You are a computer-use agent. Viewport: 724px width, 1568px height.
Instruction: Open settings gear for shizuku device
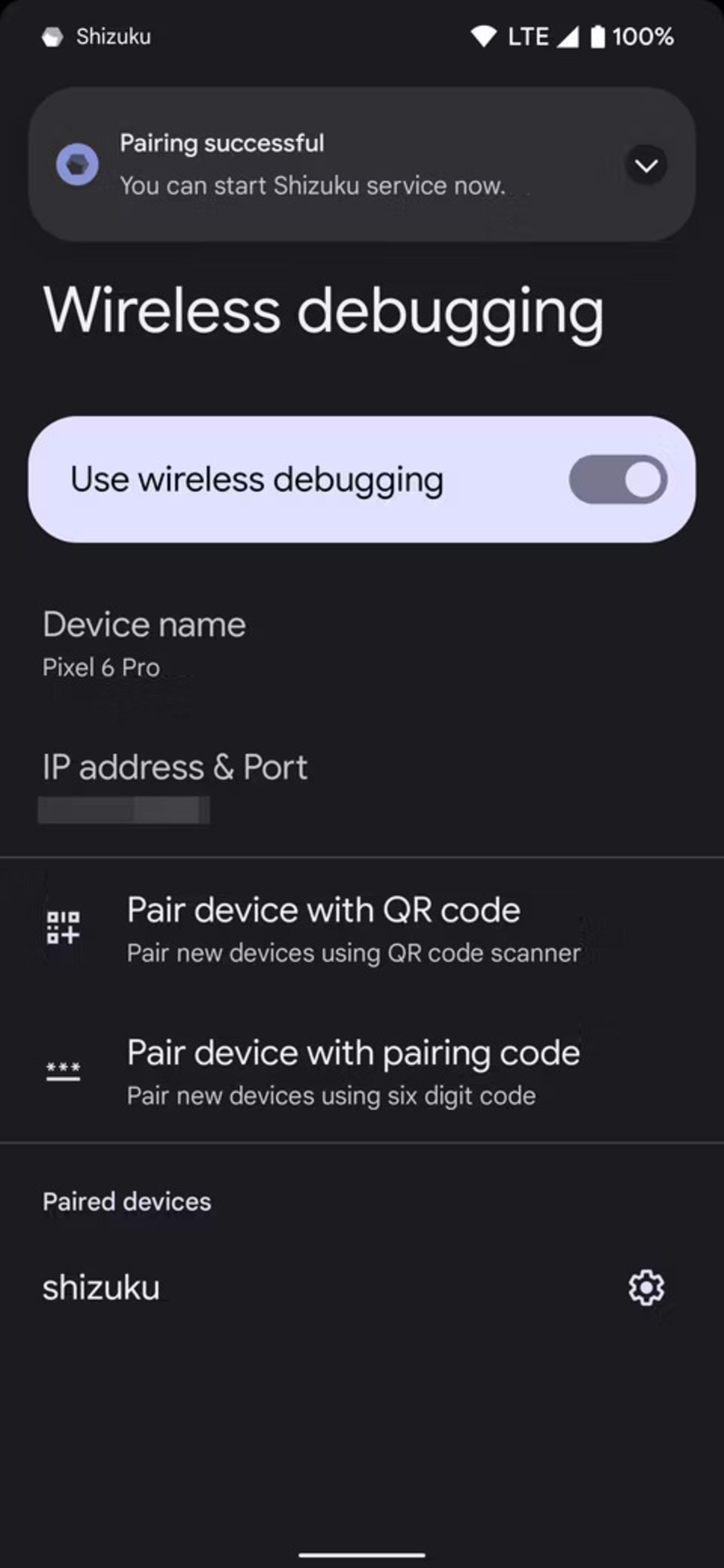click(646, 1288)
